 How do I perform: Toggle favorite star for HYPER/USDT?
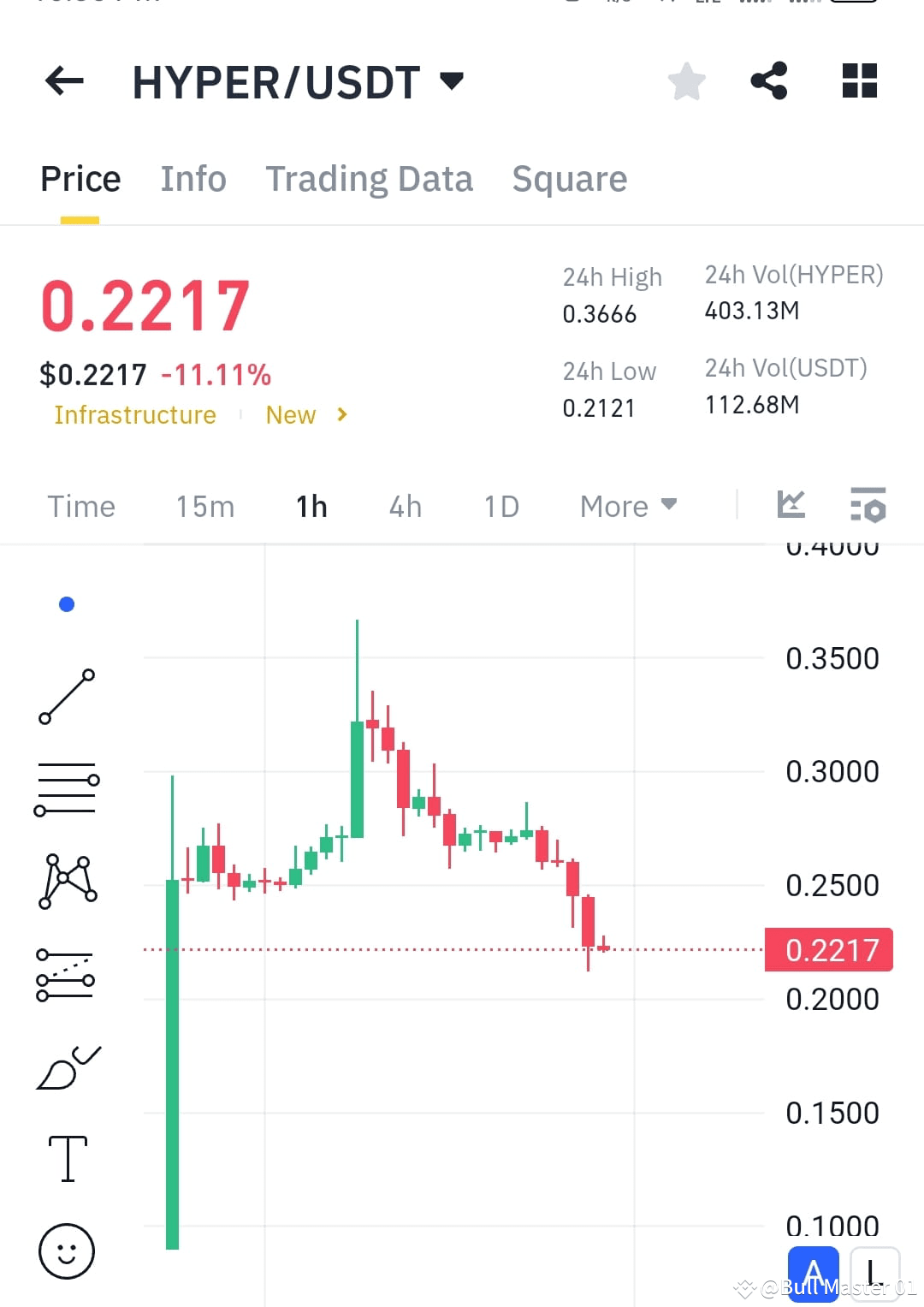pos(685,80)
